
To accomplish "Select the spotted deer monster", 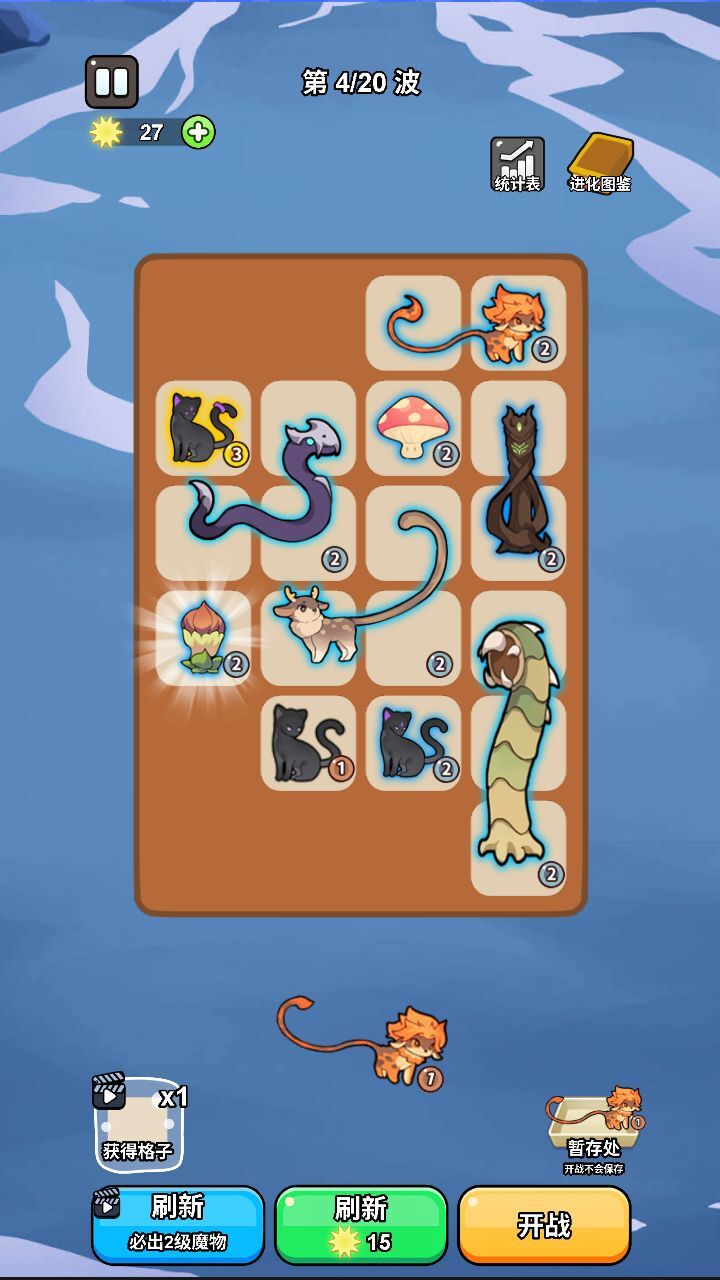I will point(318,627).
